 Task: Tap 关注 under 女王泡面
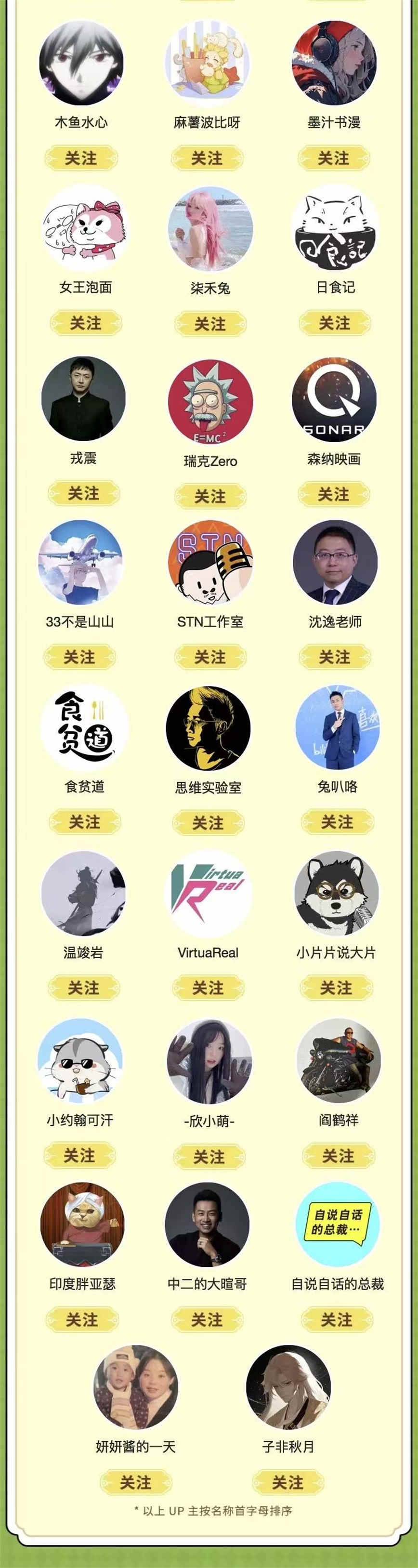[x=85, y=323]
